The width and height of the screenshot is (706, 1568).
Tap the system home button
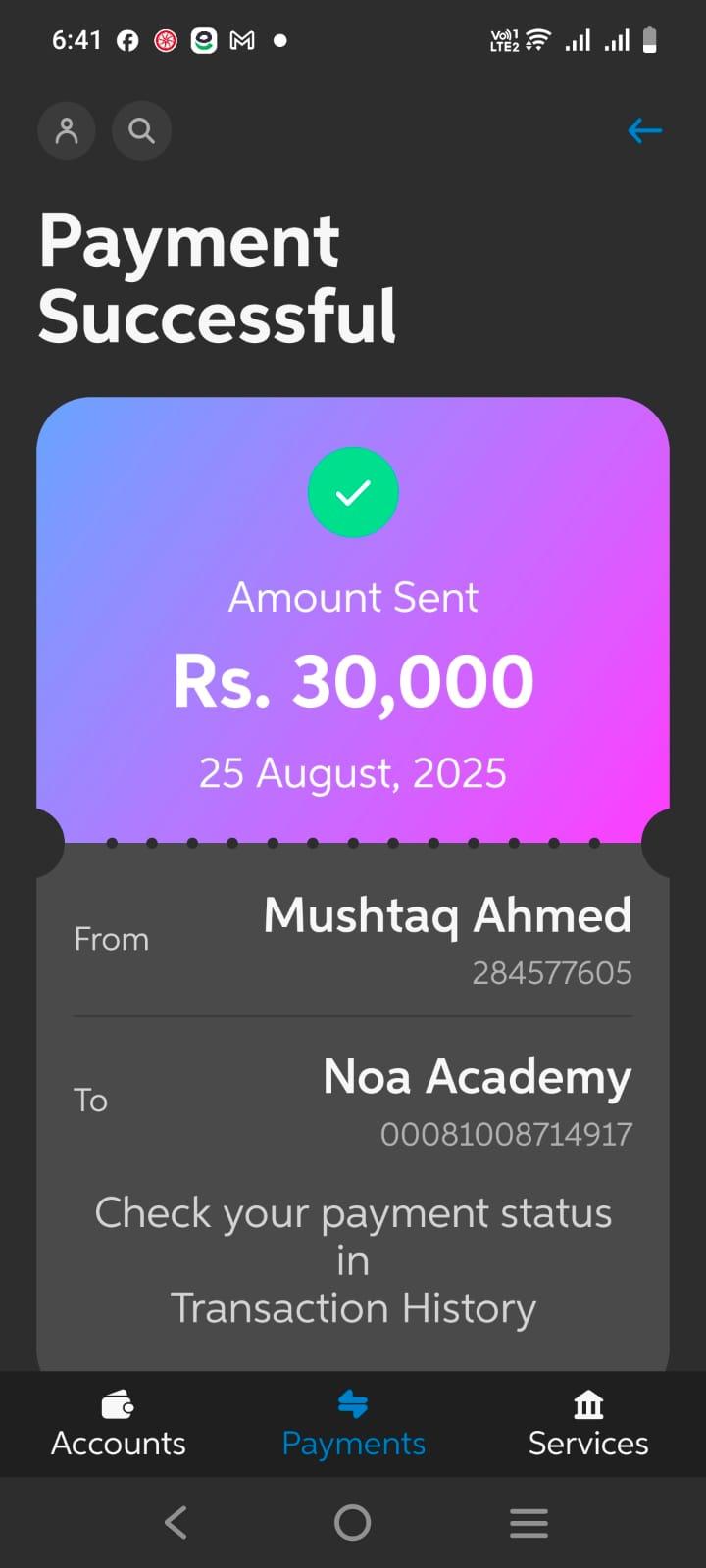point(353,1523)
